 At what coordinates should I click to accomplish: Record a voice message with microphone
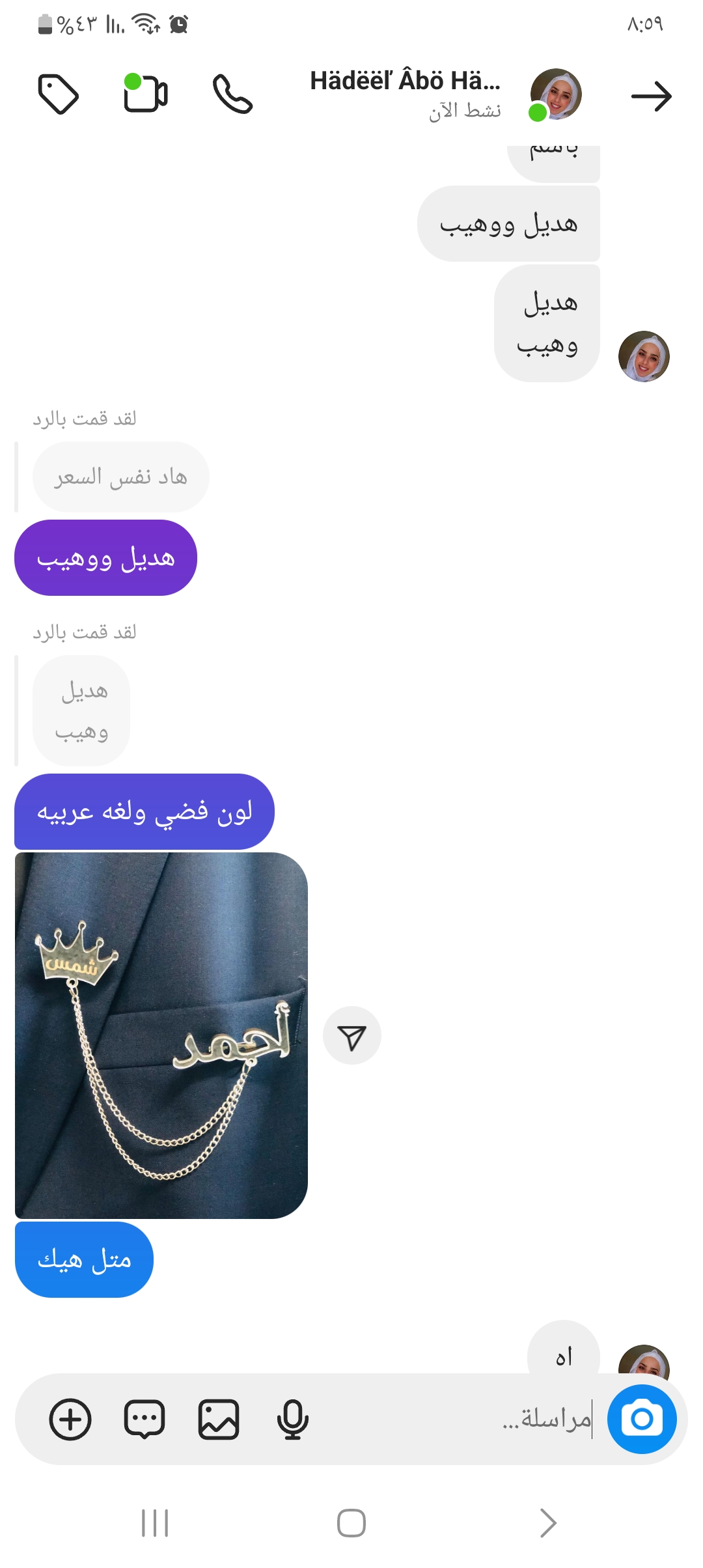[292, 1419]
